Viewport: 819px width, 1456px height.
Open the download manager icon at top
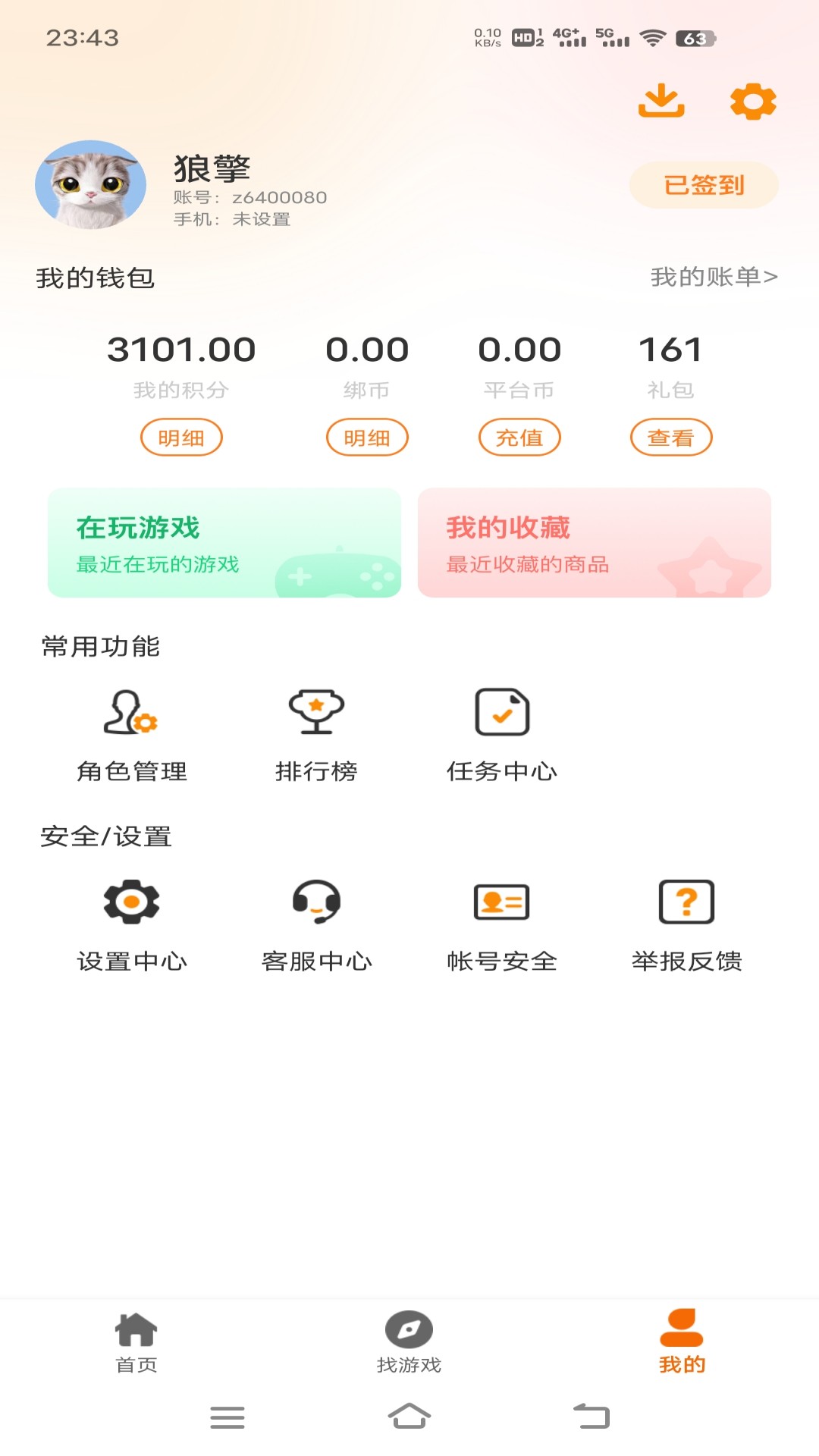click(x=663, y=101)
